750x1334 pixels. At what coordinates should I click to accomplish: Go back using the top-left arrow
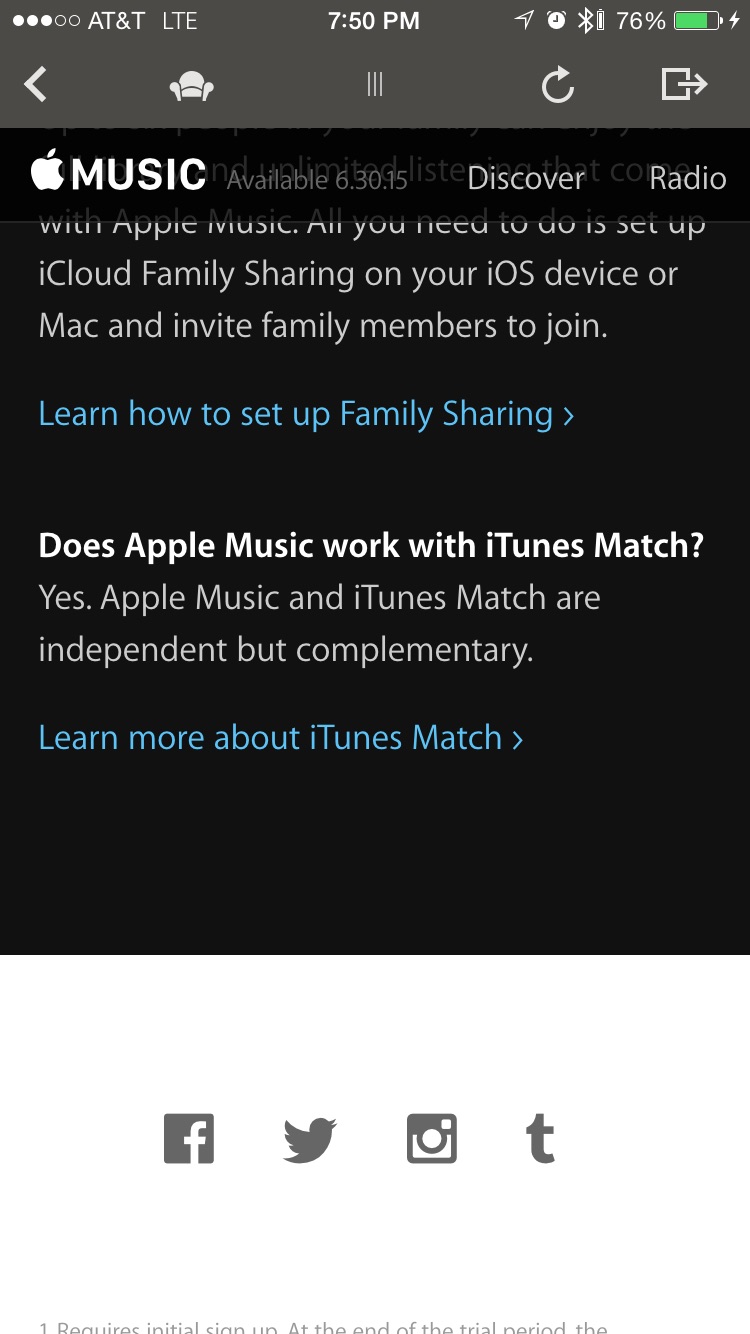coord(36,84)
